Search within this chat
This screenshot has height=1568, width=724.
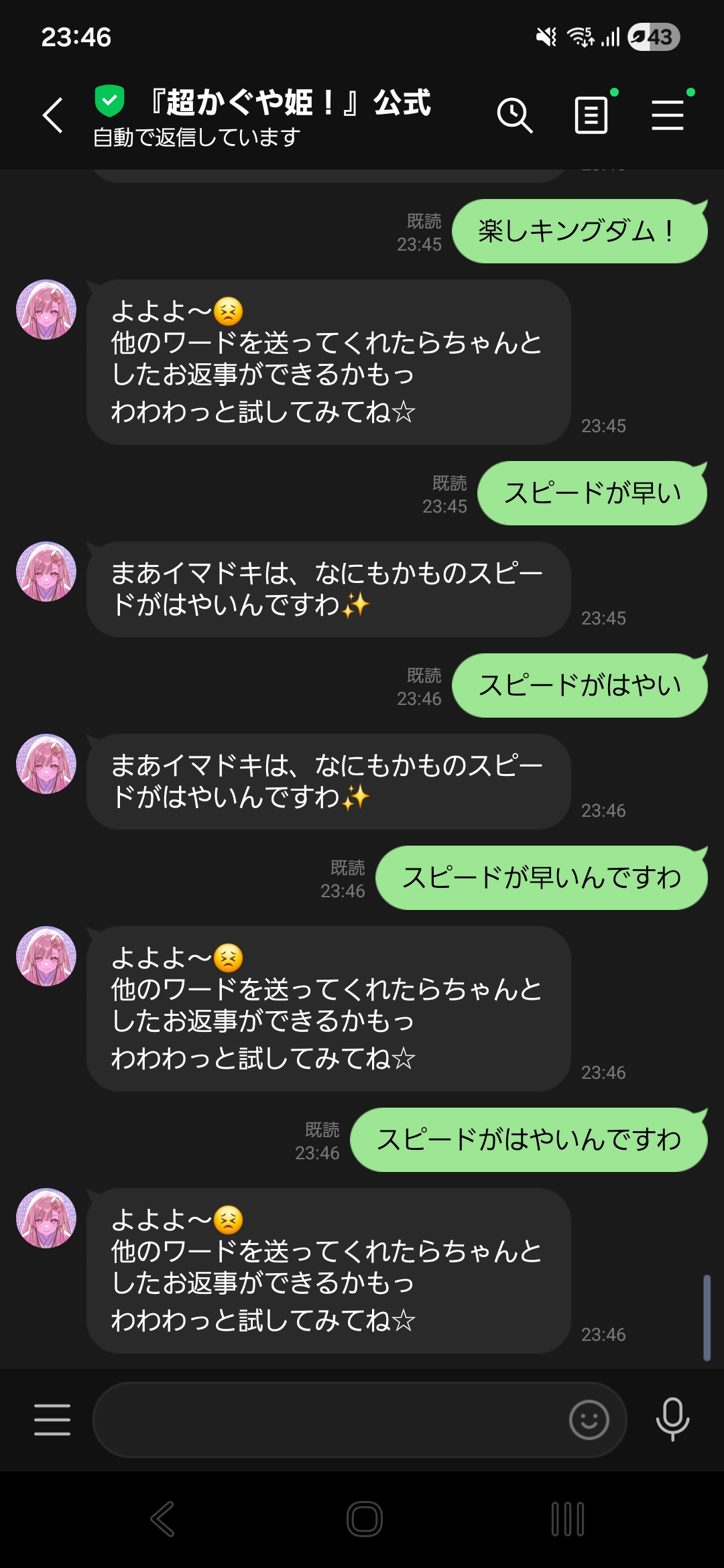(x=514, y=115)
